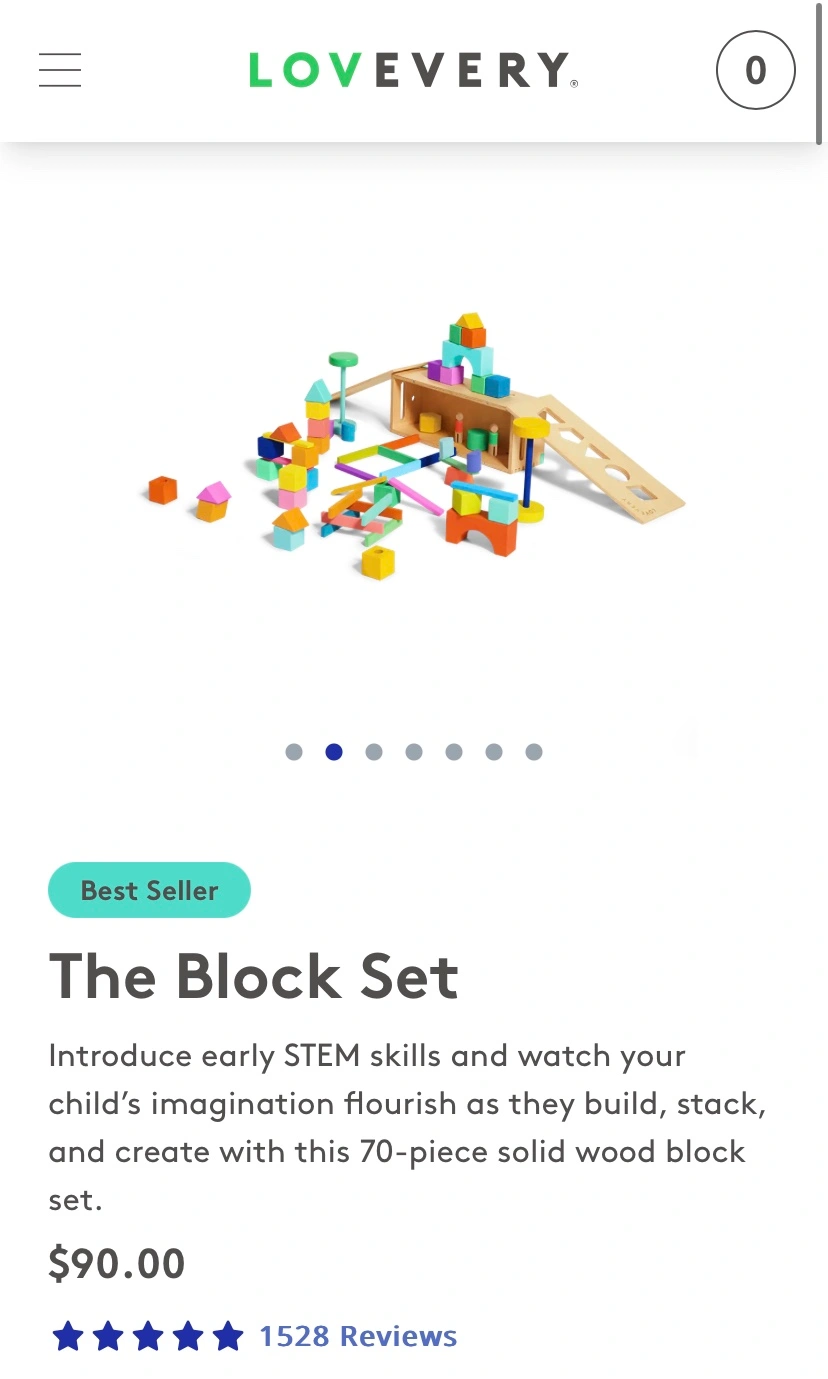Jump to last carousel image dot
This screenshot has width=828, height=1379.
pyautogui.click(x=534, y=752)
